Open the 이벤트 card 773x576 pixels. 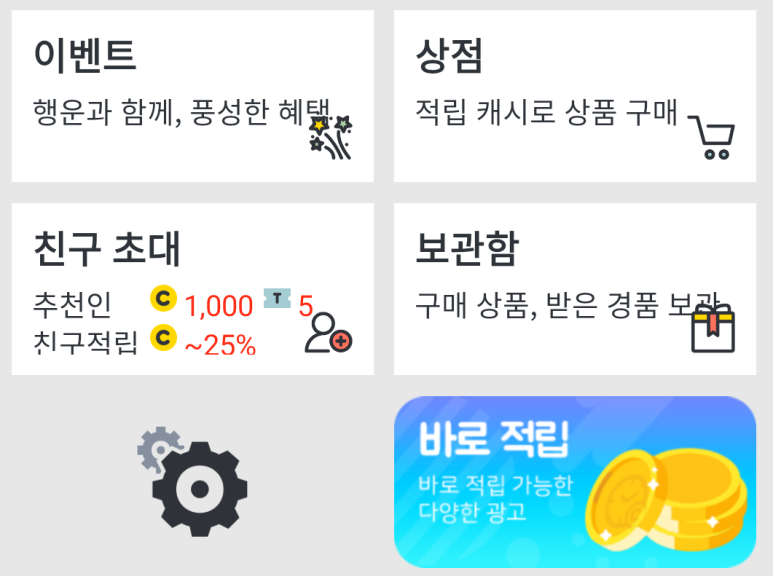(x=192, y=96)
